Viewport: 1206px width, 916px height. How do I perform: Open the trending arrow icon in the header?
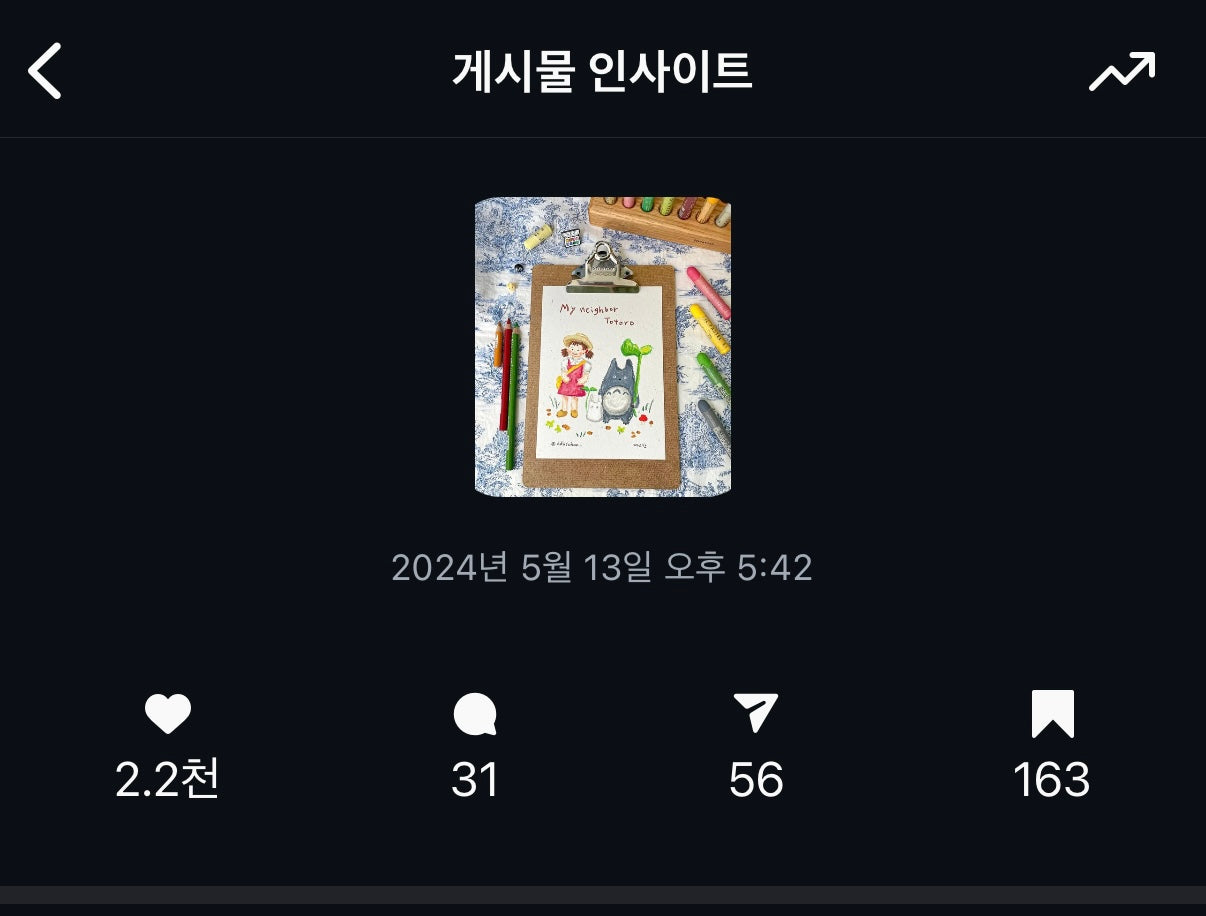[1121, 71]
